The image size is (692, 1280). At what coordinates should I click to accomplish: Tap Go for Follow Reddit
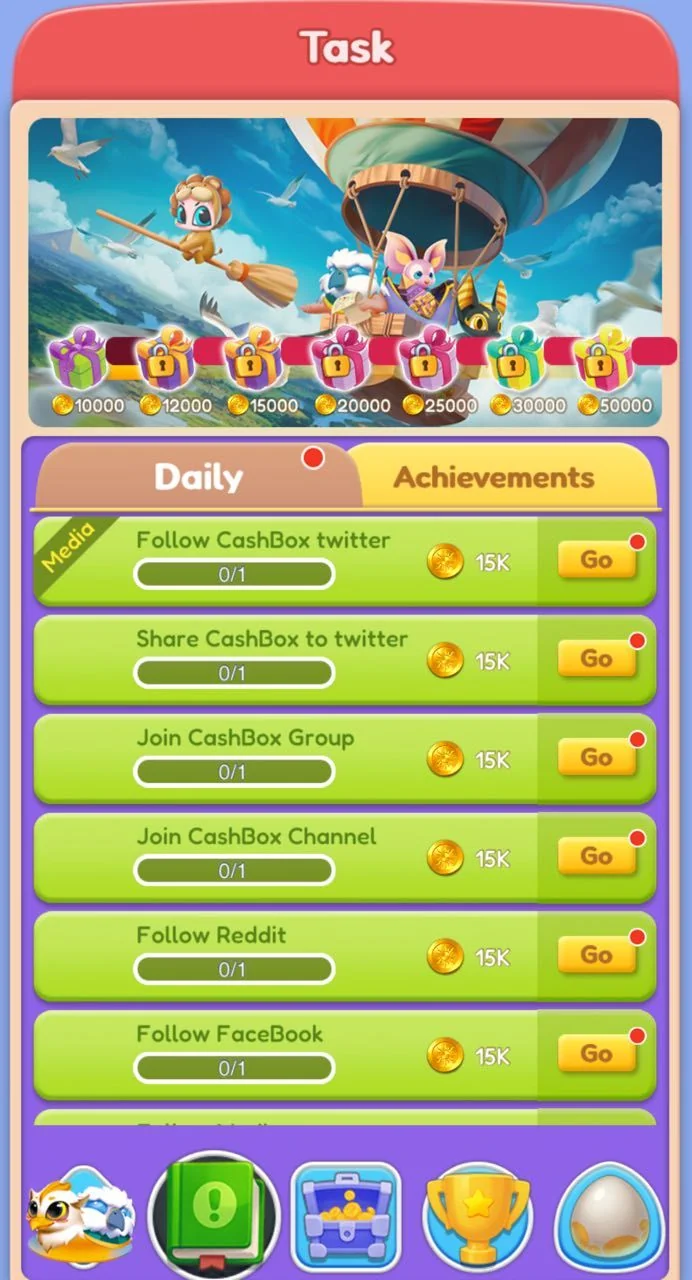[597, 956]
